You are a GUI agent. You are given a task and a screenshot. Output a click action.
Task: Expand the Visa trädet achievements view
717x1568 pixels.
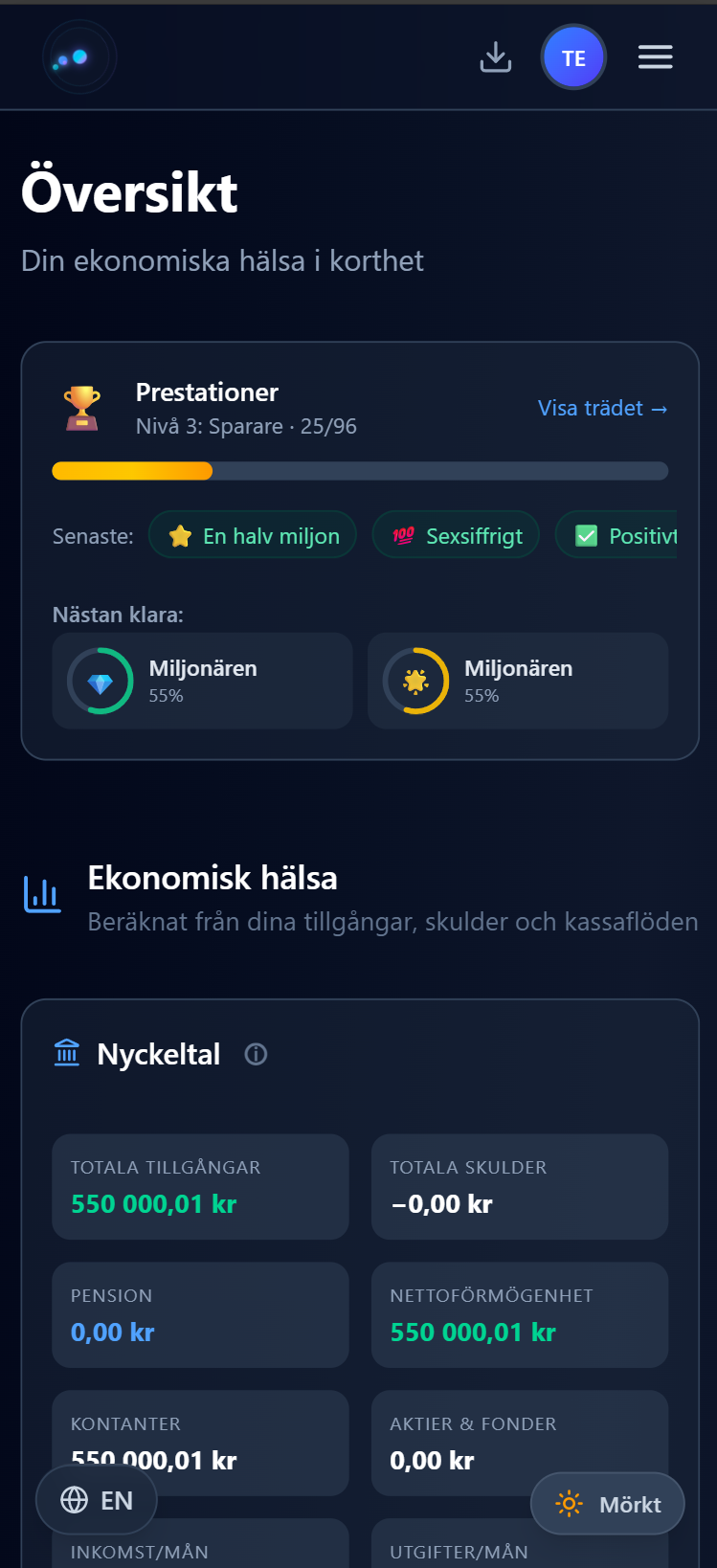click(602, 408)
